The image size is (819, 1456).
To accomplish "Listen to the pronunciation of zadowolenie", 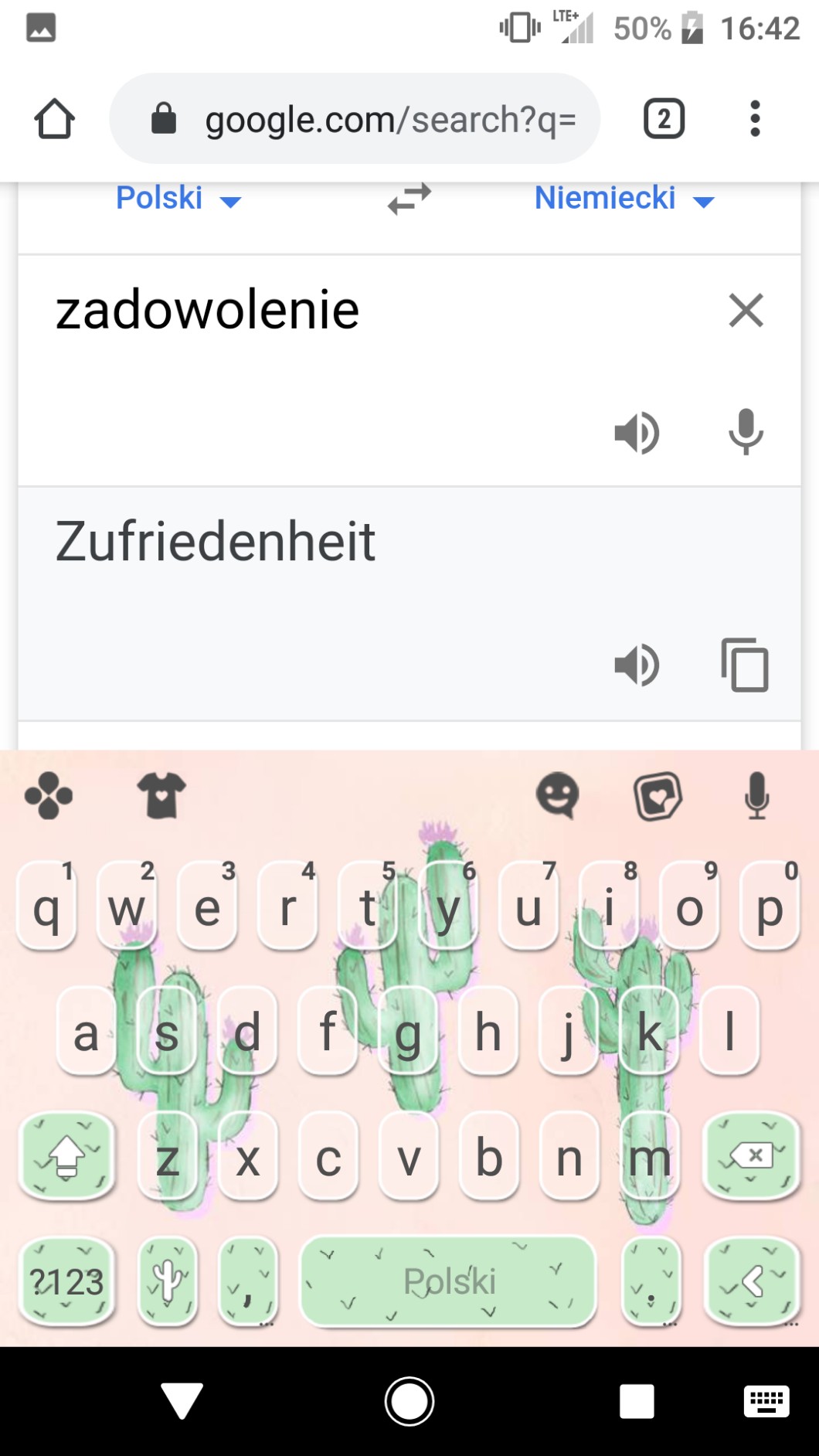I will tap(637, 432).
